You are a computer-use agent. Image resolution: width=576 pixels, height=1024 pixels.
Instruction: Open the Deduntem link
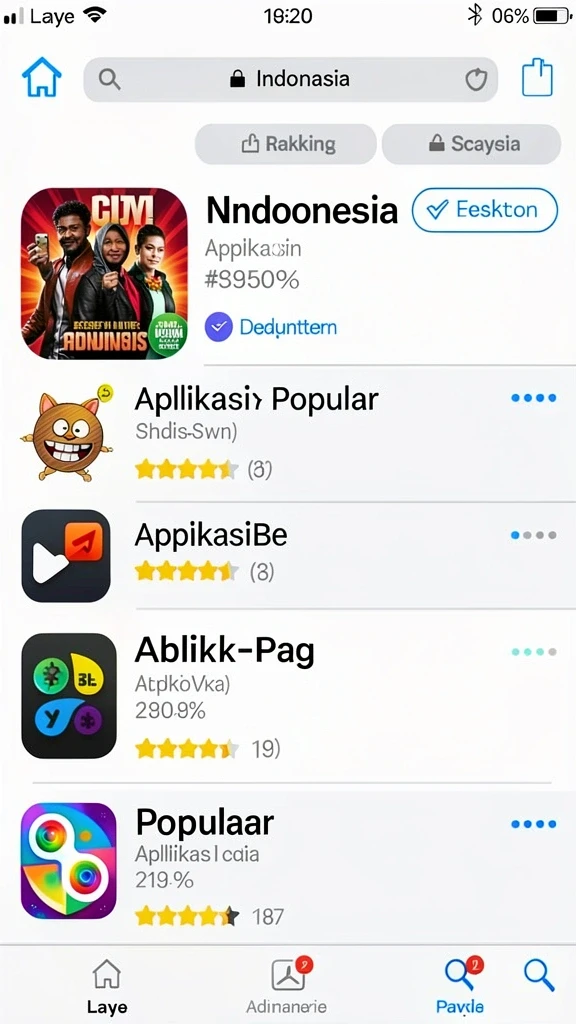click(x=271, y=327)
